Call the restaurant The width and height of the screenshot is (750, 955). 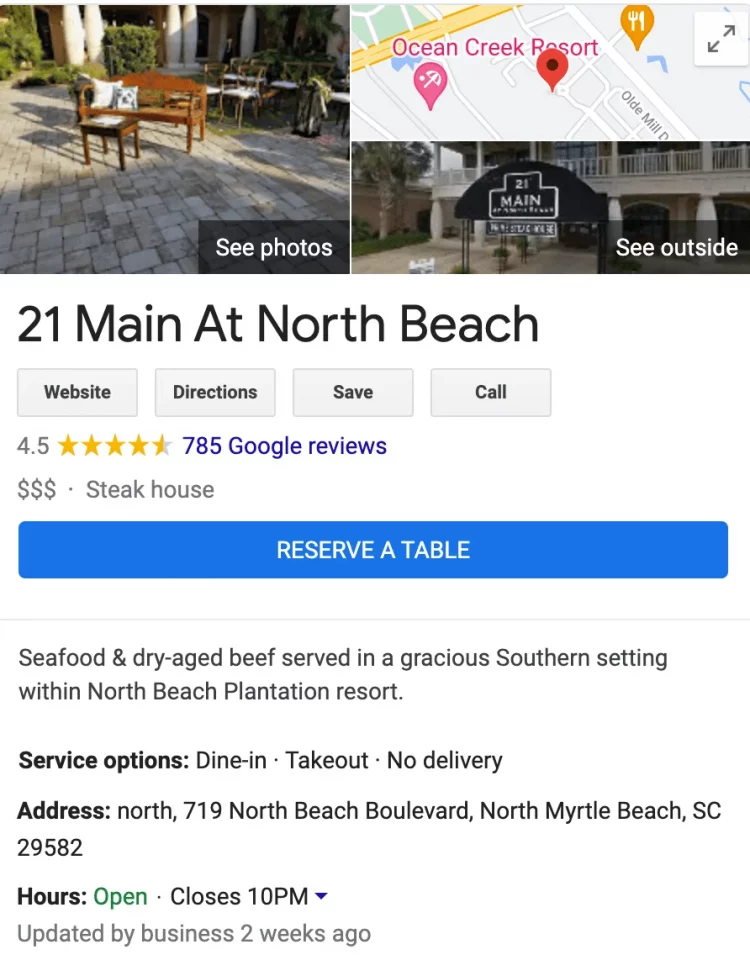[x=490, y=392]
